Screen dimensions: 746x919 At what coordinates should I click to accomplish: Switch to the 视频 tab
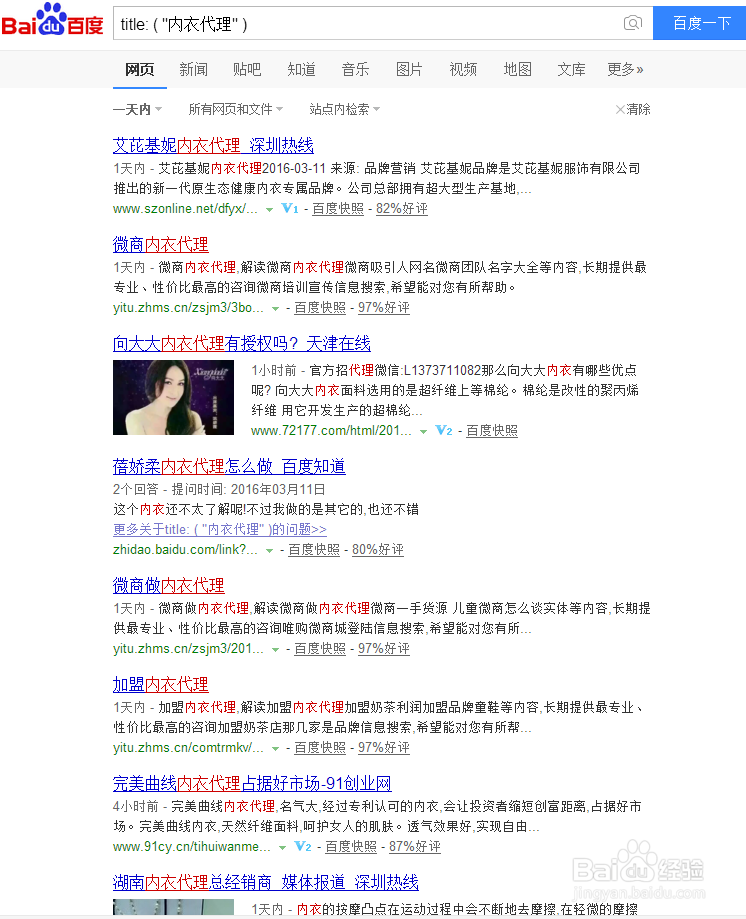463,69
